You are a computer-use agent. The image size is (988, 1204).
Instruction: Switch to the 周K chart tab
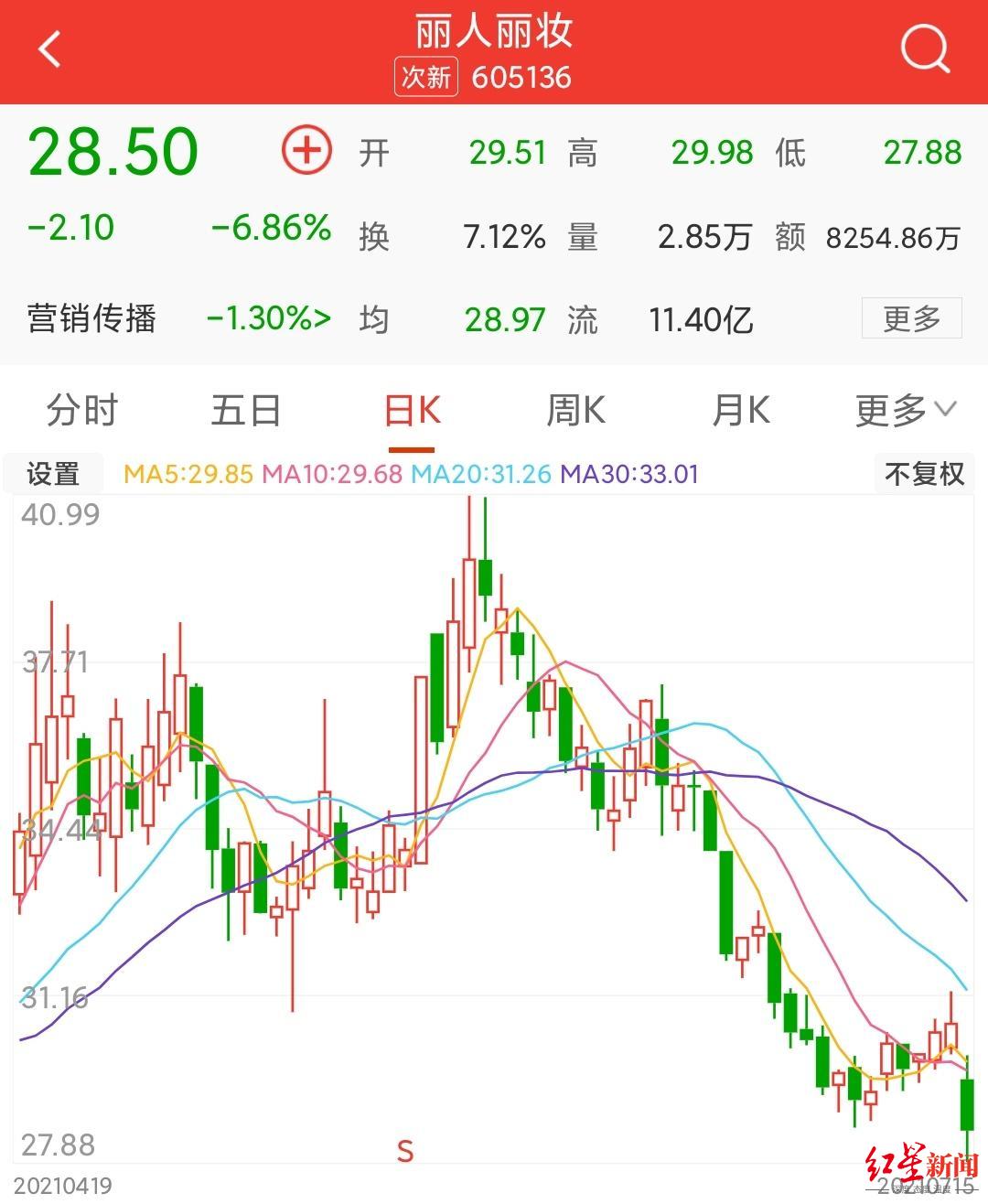pos(575,410)
